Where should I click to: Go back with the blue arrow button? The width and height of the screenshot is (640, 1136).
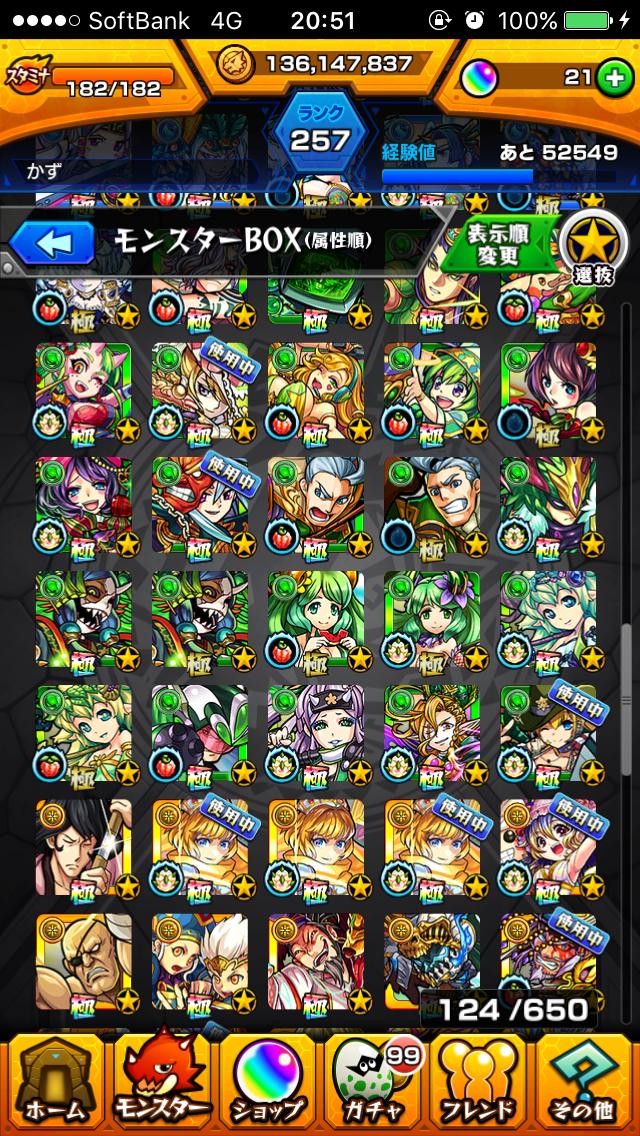(51, 241)
